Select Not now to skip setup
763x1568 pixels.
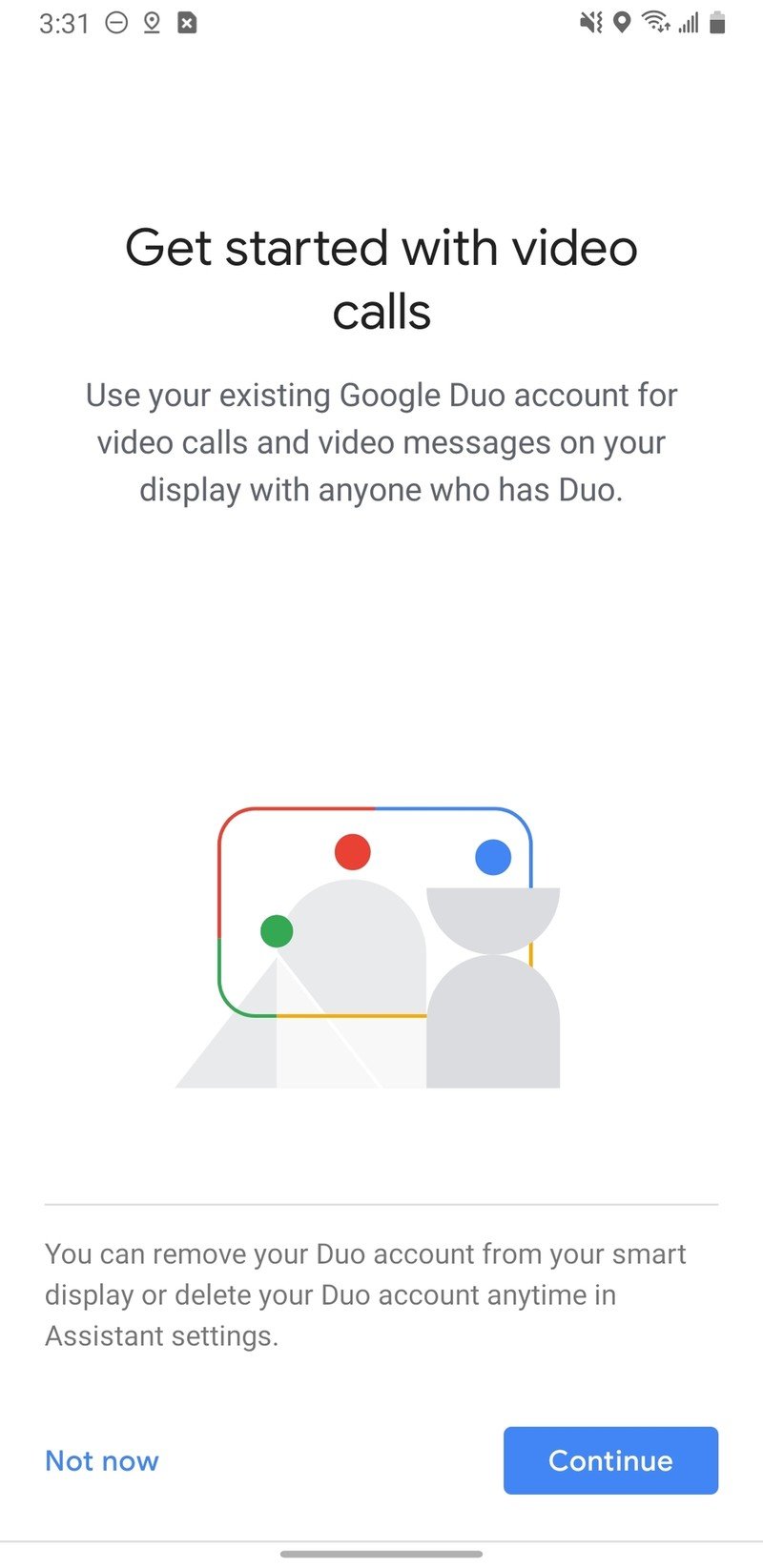coord(102,1460)
